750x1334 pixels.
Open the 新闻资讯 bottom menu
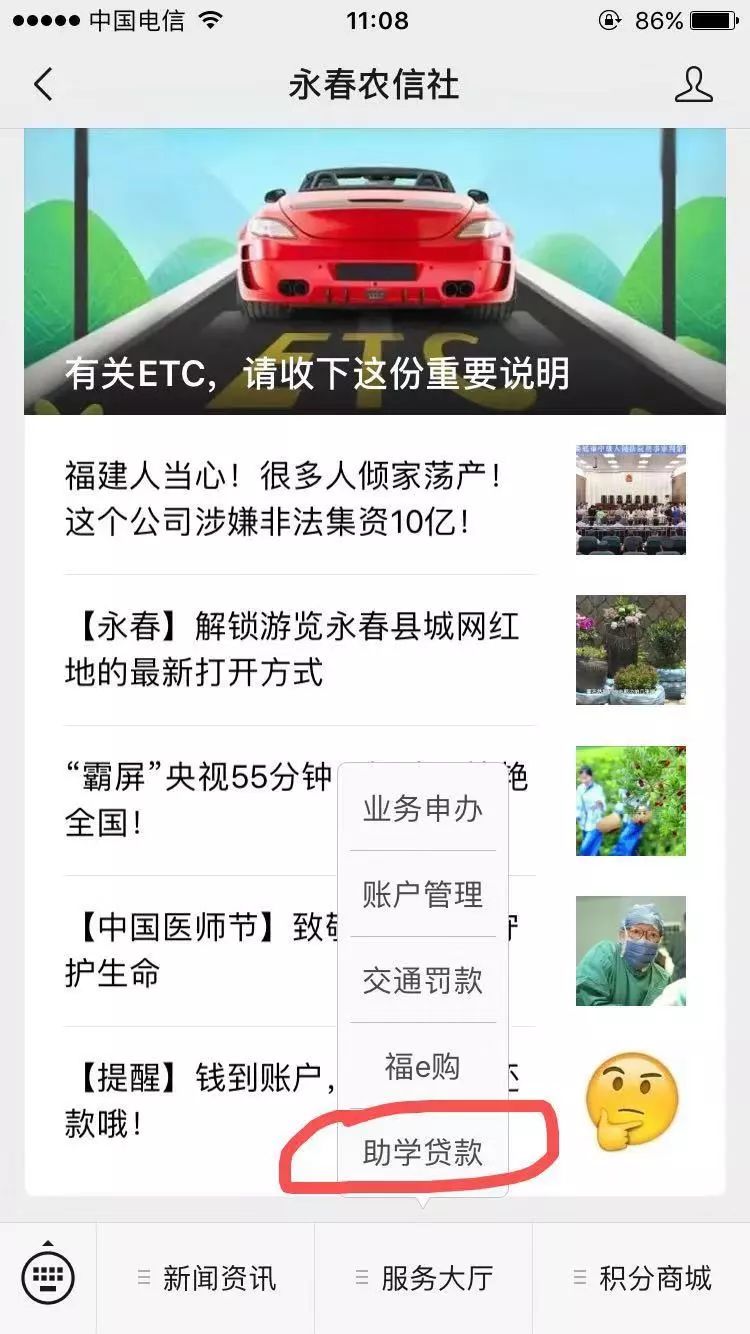coord(206,1278)
